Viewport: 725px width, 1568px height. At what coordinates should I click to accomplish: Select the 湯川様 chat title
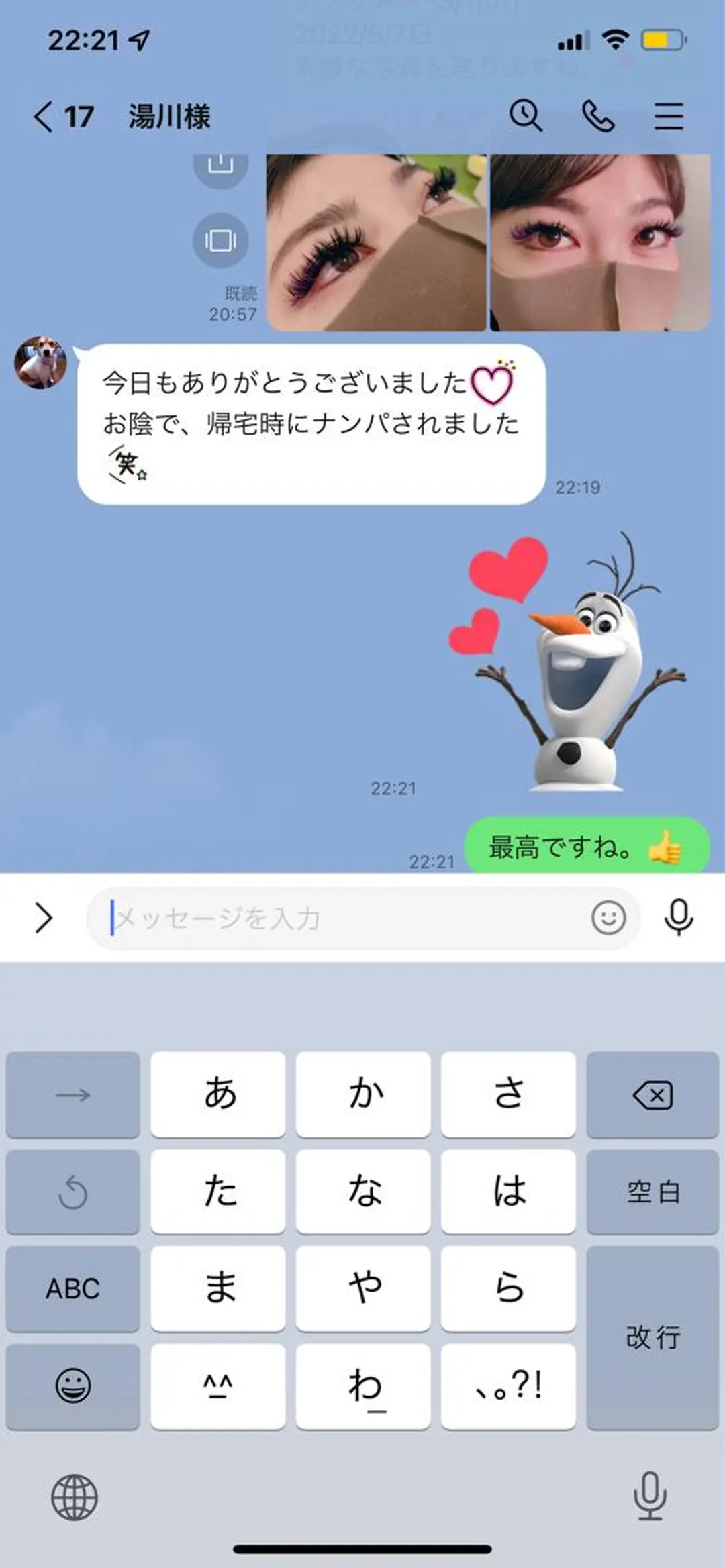tap(169, 116)
